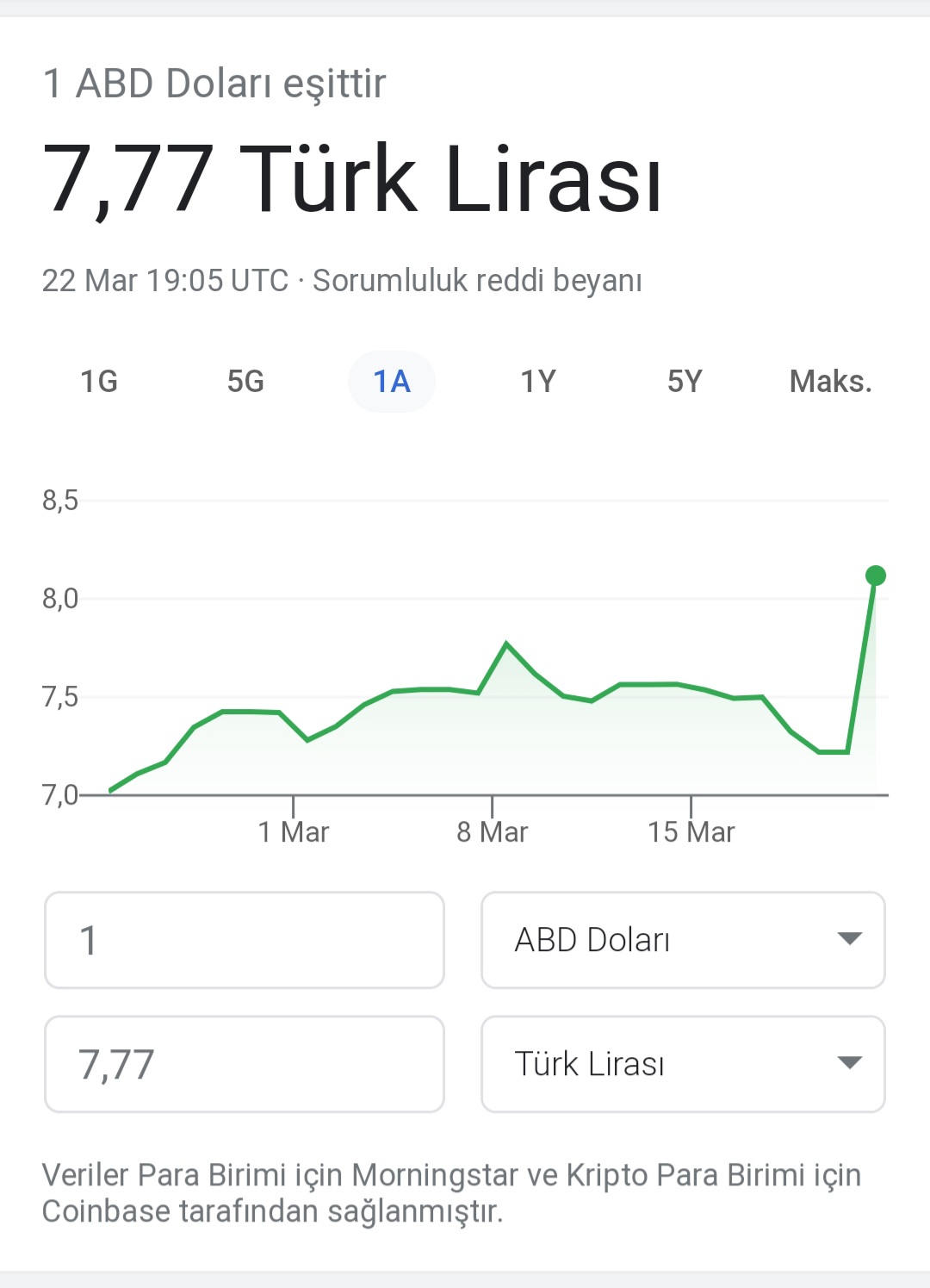The width and height of the screenshot is (930, 1288).
Task: Select the 1A monthly range
Action: [392, 381]
